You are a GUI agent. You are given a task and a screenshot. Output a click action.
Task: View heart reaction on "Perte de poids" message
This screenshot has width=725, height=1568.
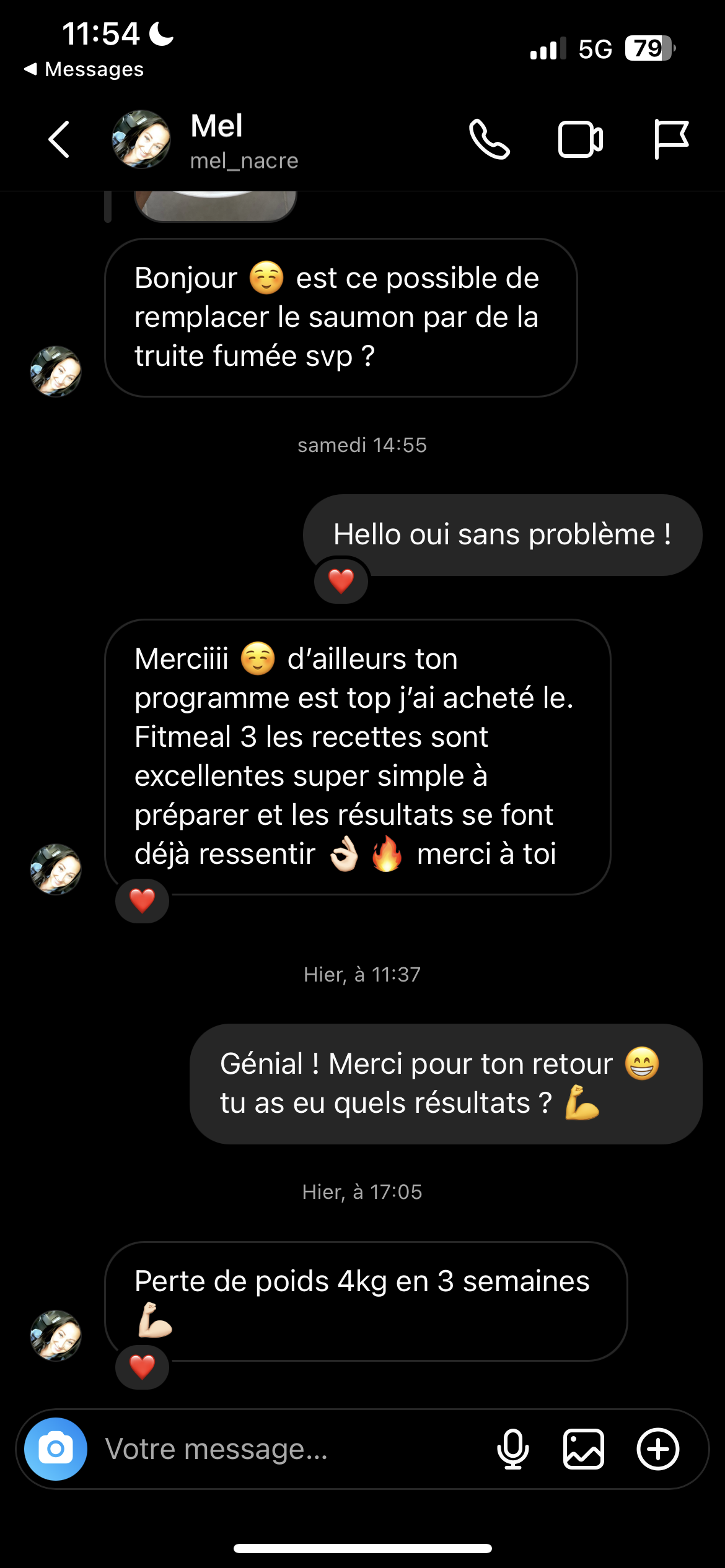(142, 1367)
